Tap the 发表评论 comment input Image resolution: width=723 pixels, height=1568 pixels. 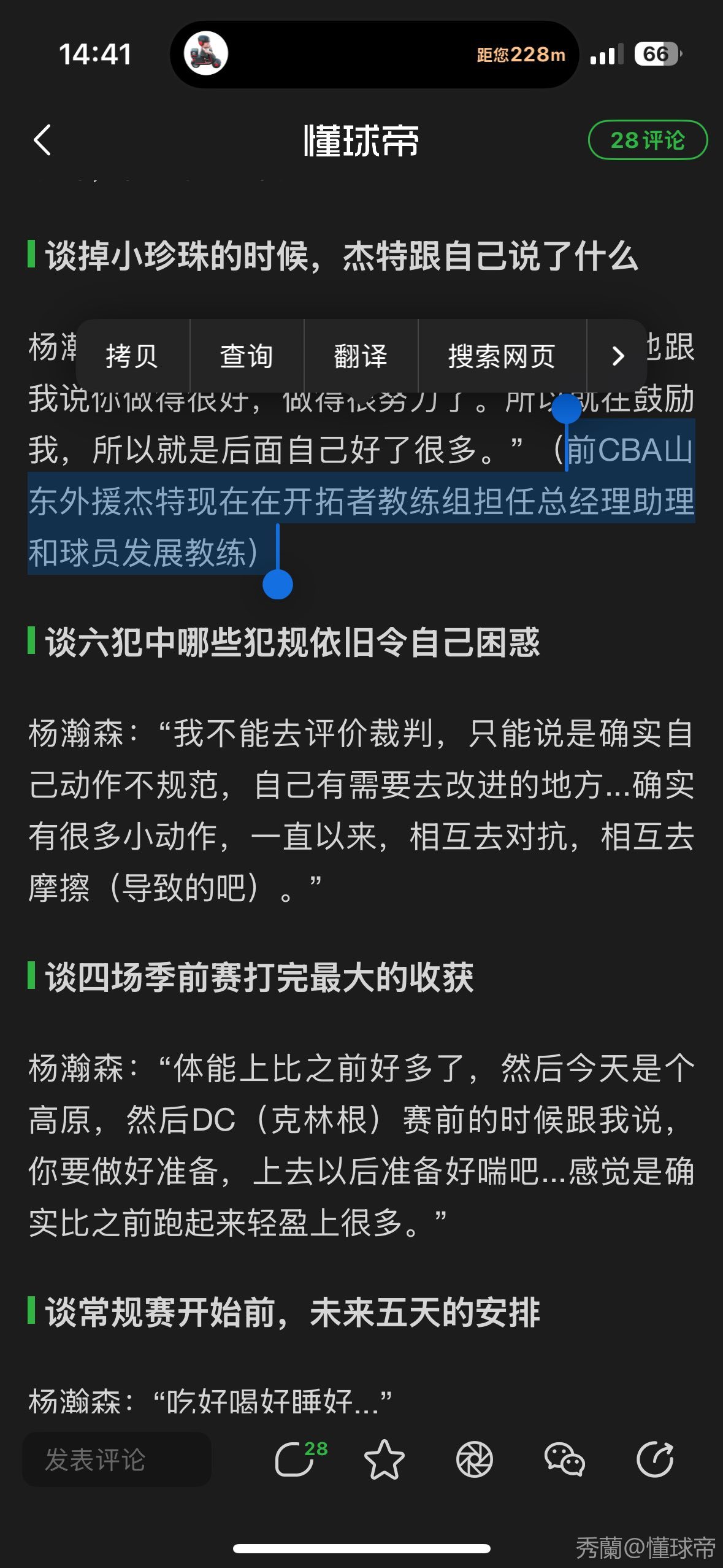pos(117,1459)
